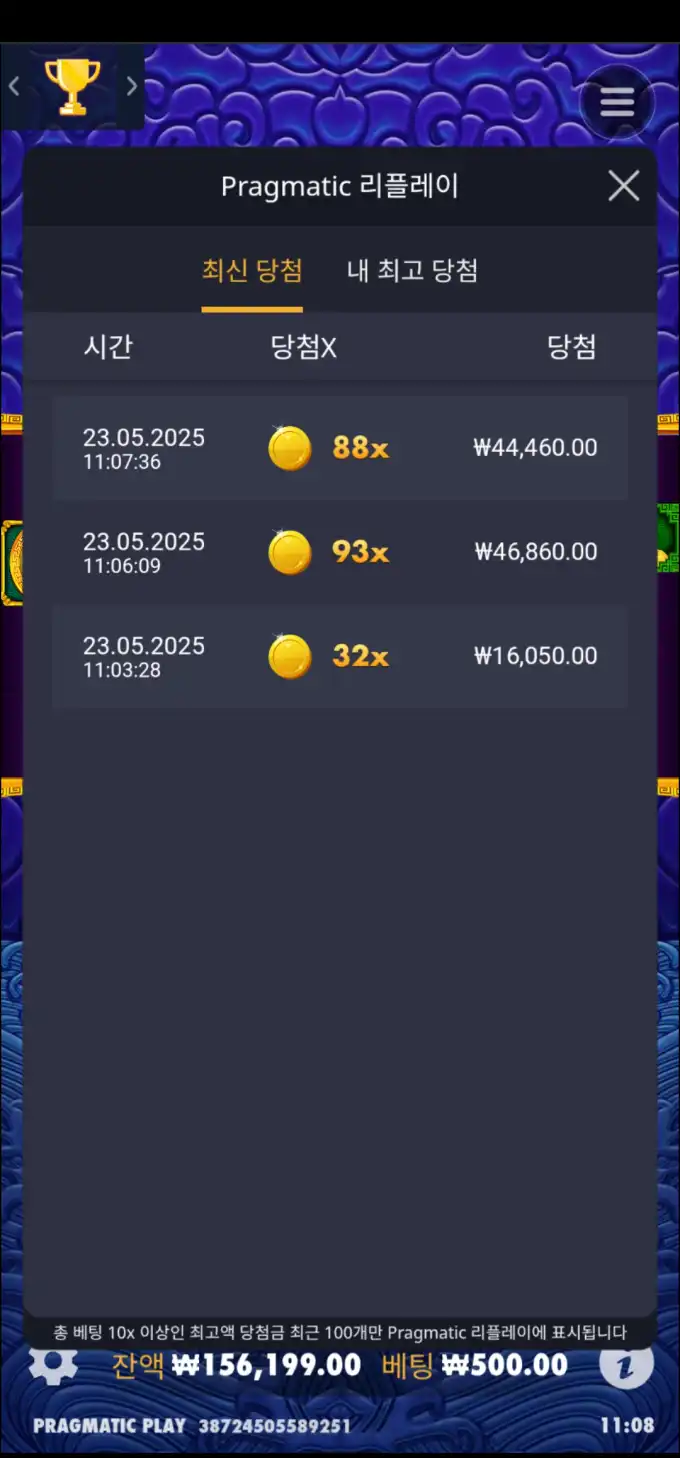Tap the previous arrow beside the trophy
Screen dimensions: 680x1458
14,87
